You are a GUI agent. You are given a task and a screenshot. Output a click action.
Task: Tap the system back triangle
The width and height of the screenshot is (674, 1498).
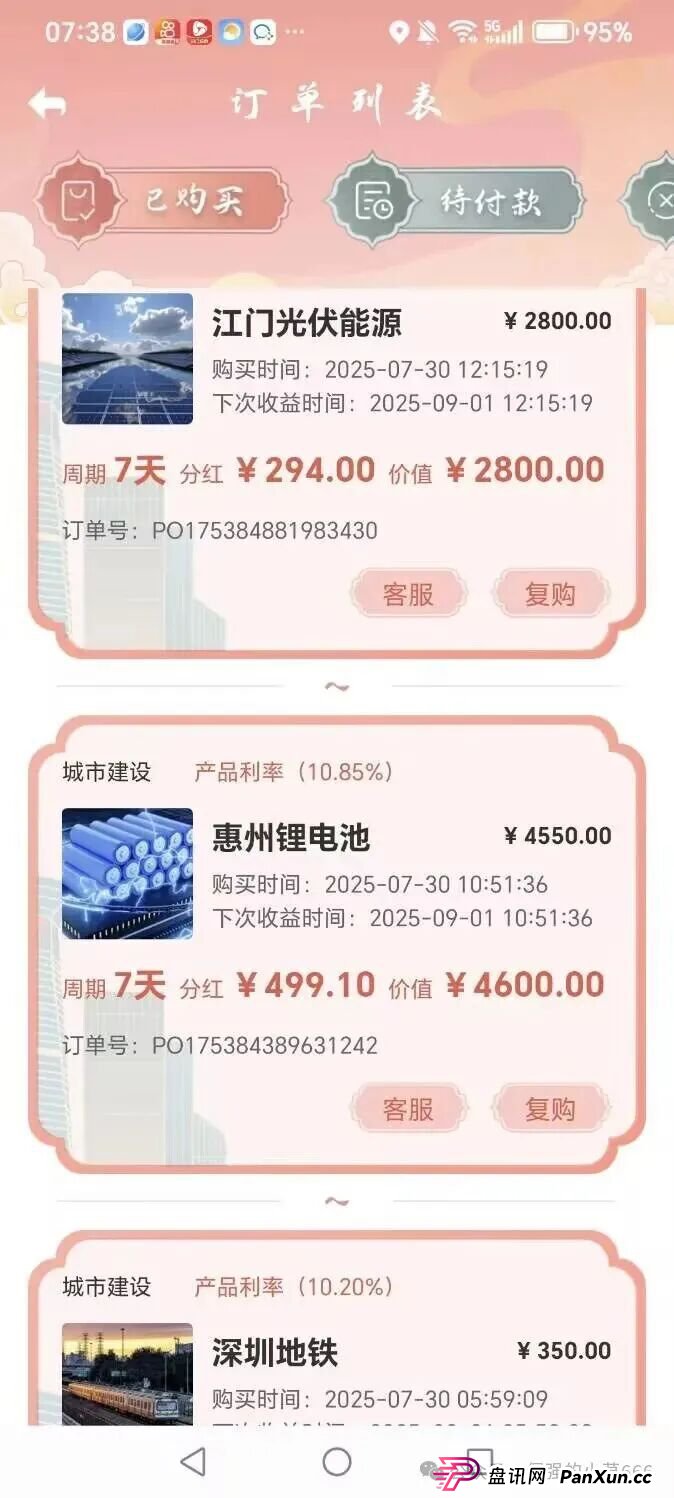[x=193, y=1462]
